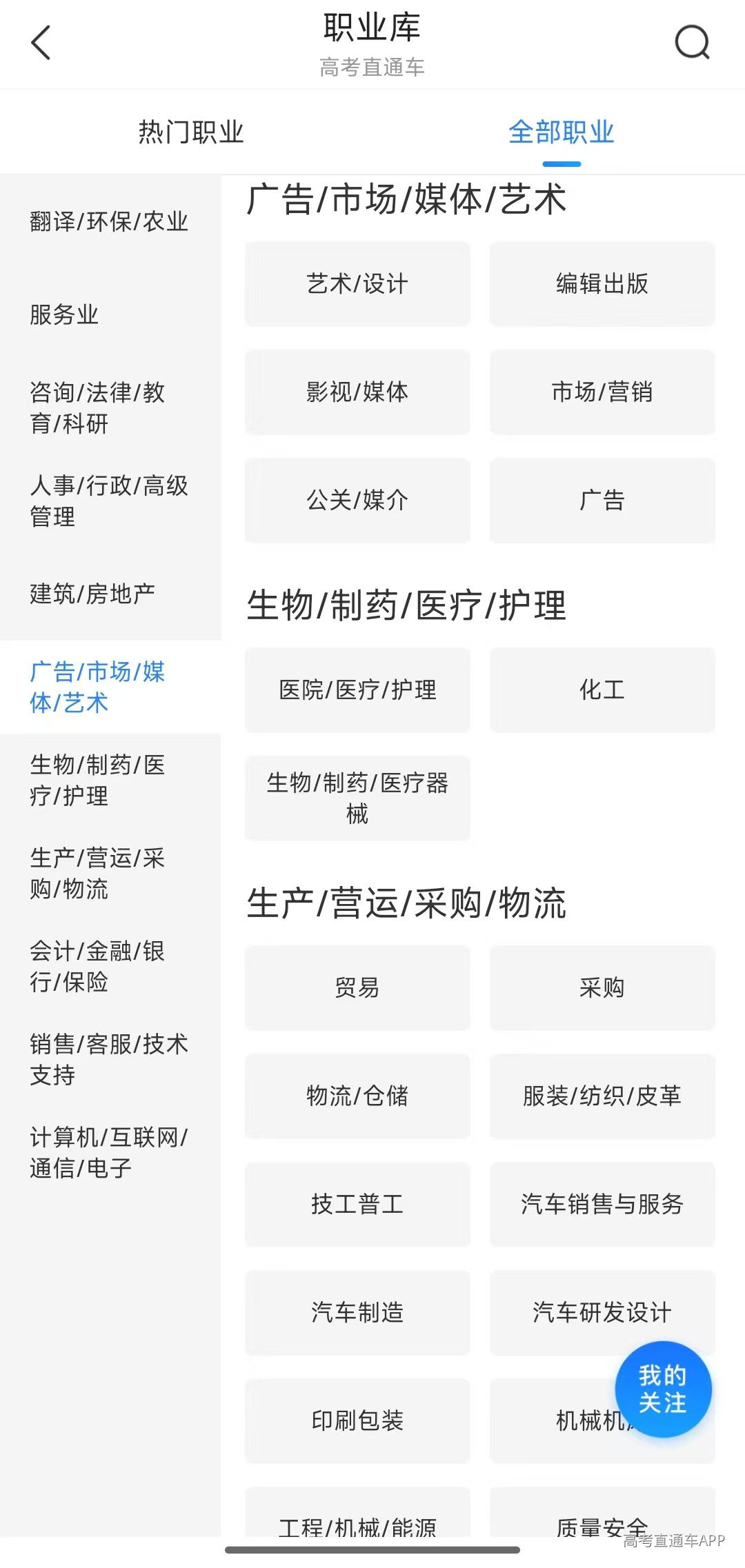Viewport: 745px width, 1568px height.
Task: Go back using the top-left arrow
Action: [x=41, y=43]
